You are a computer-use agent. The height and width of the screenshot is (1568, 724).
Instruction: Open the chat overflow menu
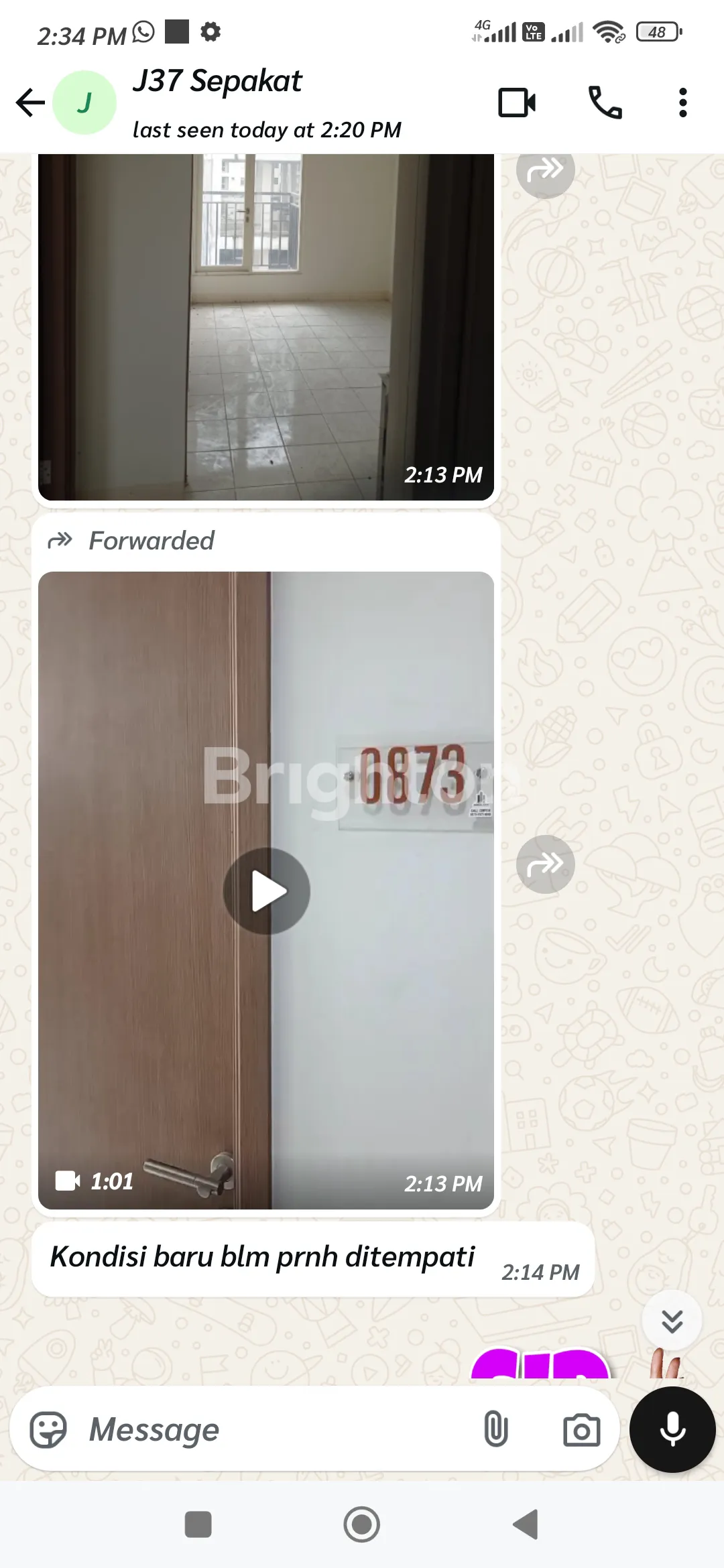pos(682,103)
